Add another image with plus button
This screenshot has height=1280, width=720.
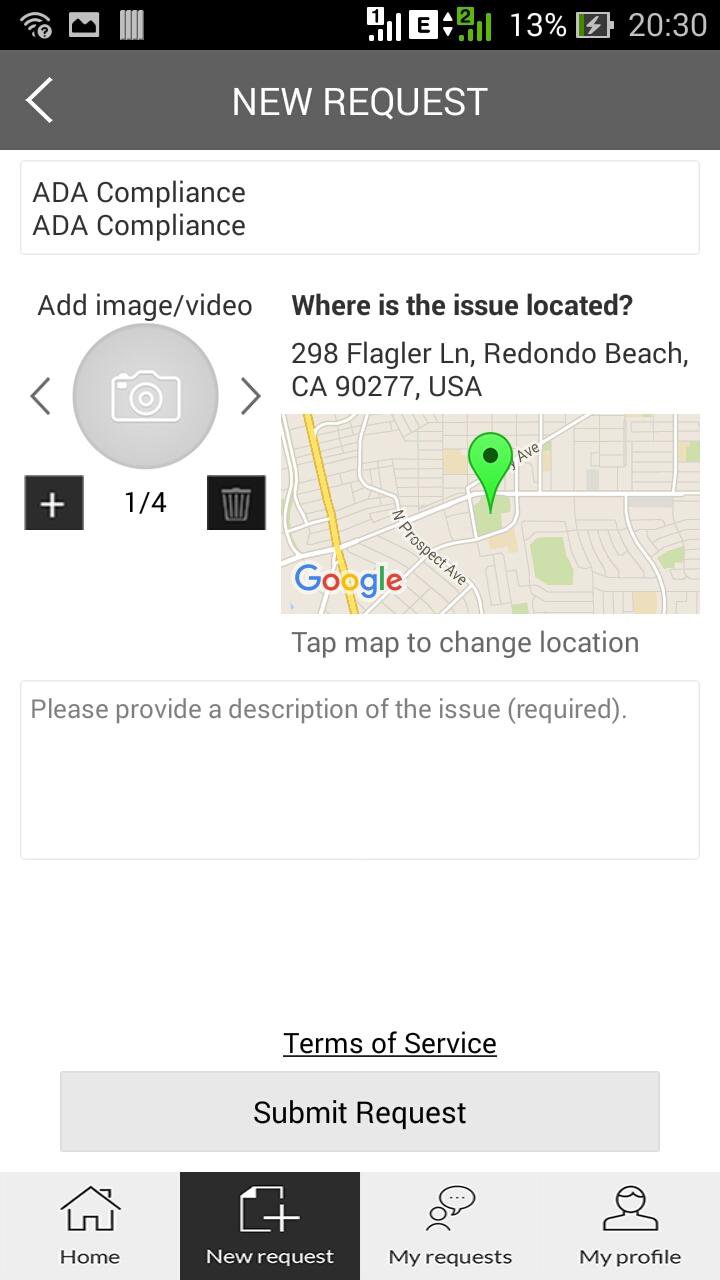53,503
